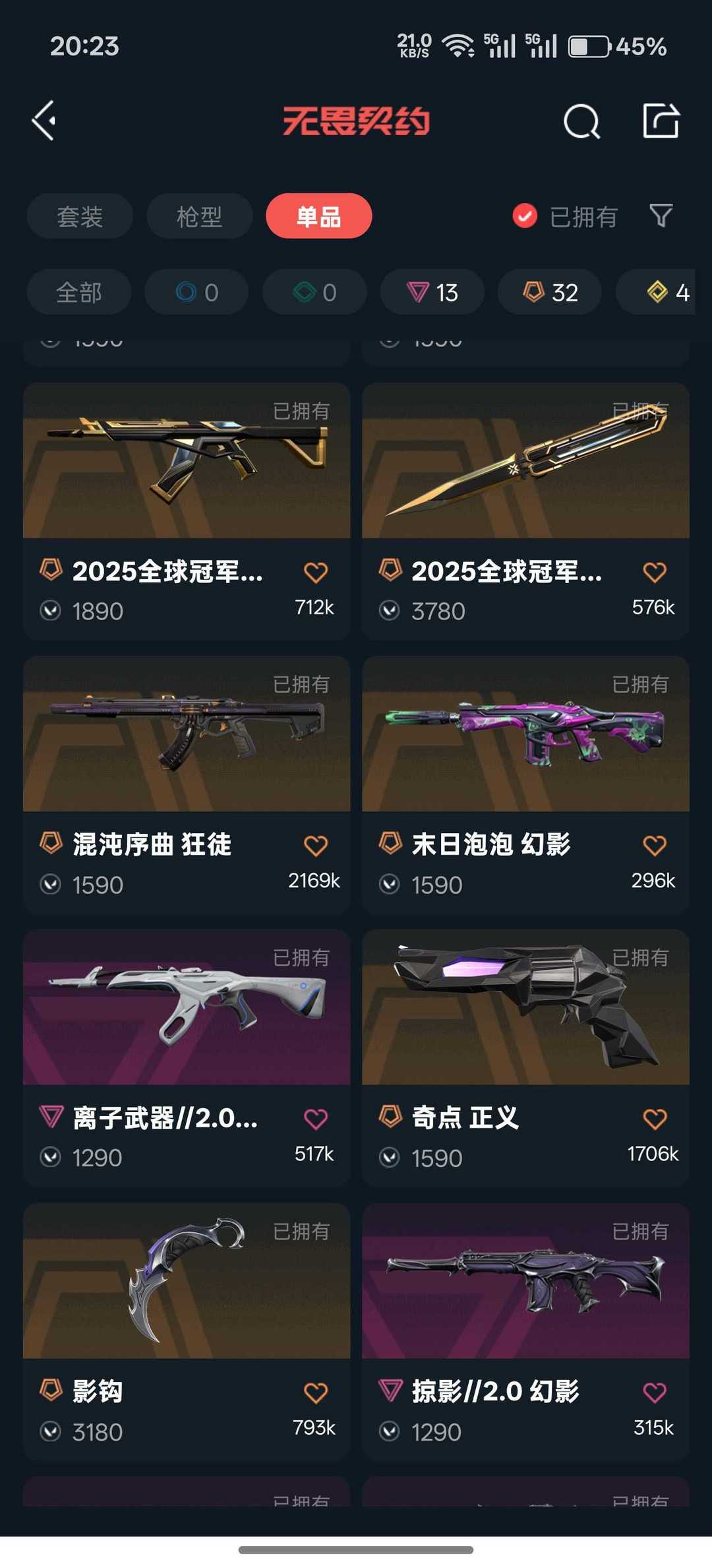Like the 掠影//2.0 幻影 skin
This screenshot has height=1568, width=712.
tap(655, 1393)
